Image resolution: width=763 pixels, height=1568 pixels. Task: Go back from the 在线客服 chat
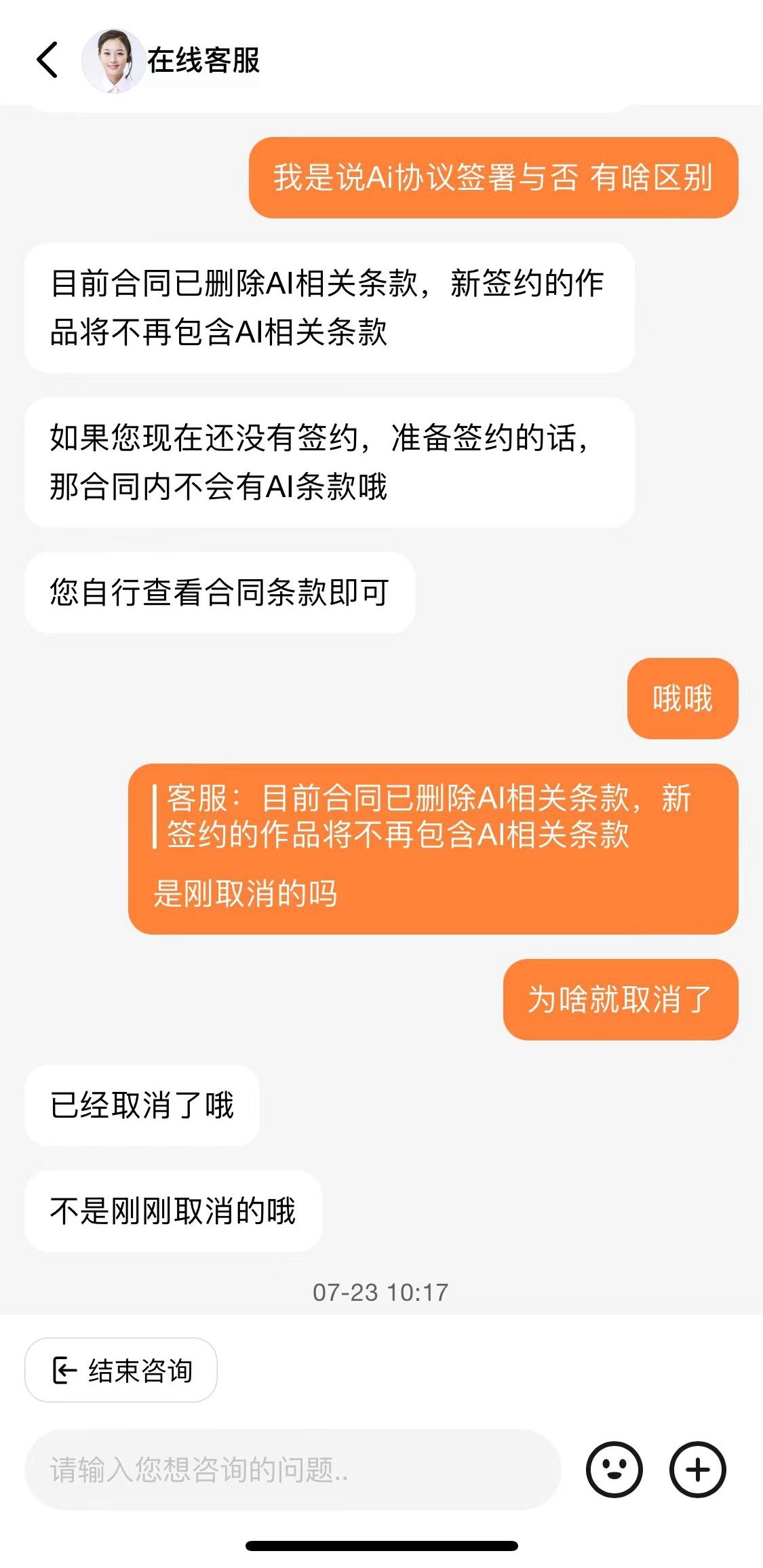click(x=47, y=60)
